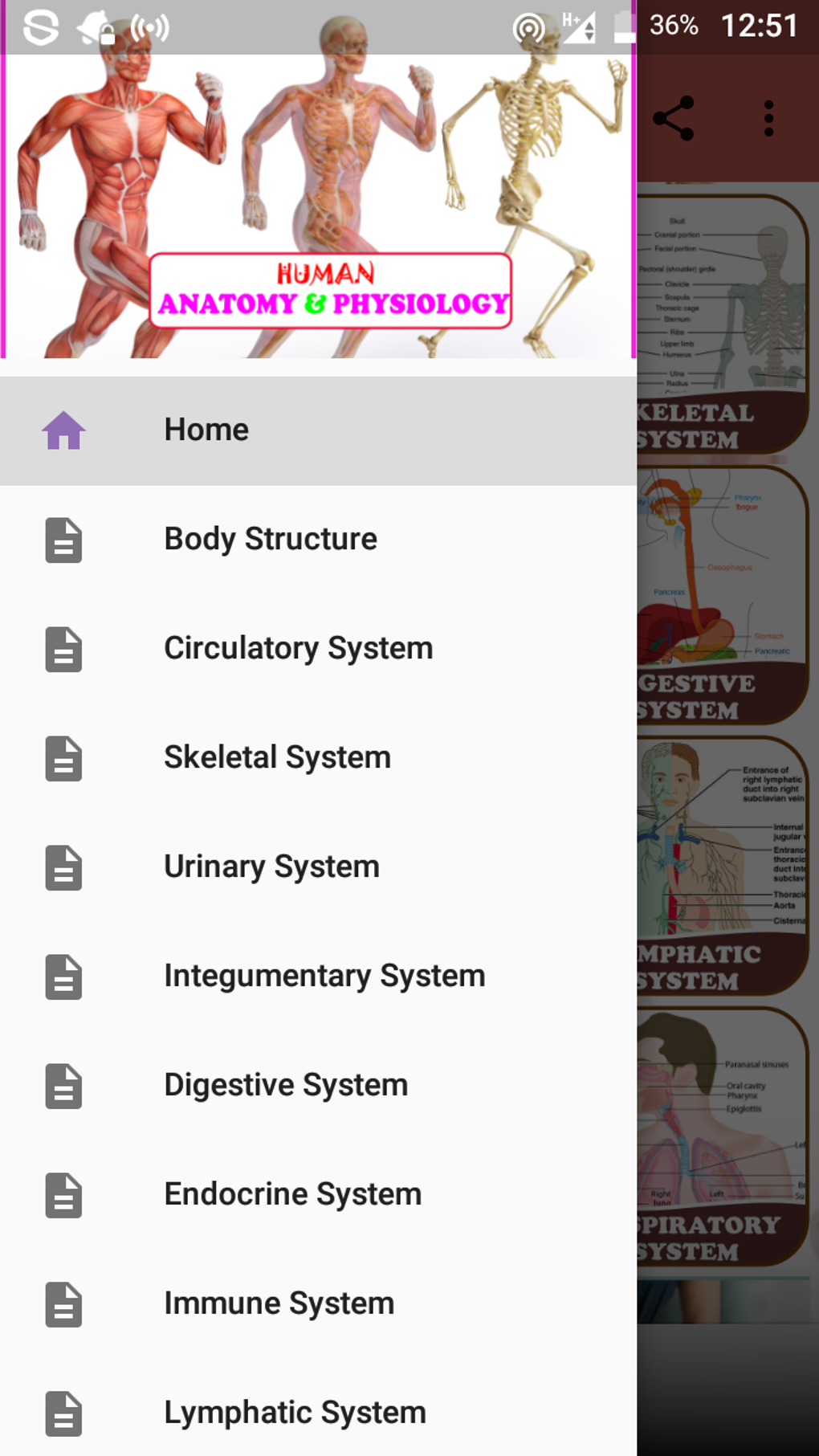This screenshot has height=1456, width=819.
Task: Open the Immune System section
Action: click(279, 1303)
